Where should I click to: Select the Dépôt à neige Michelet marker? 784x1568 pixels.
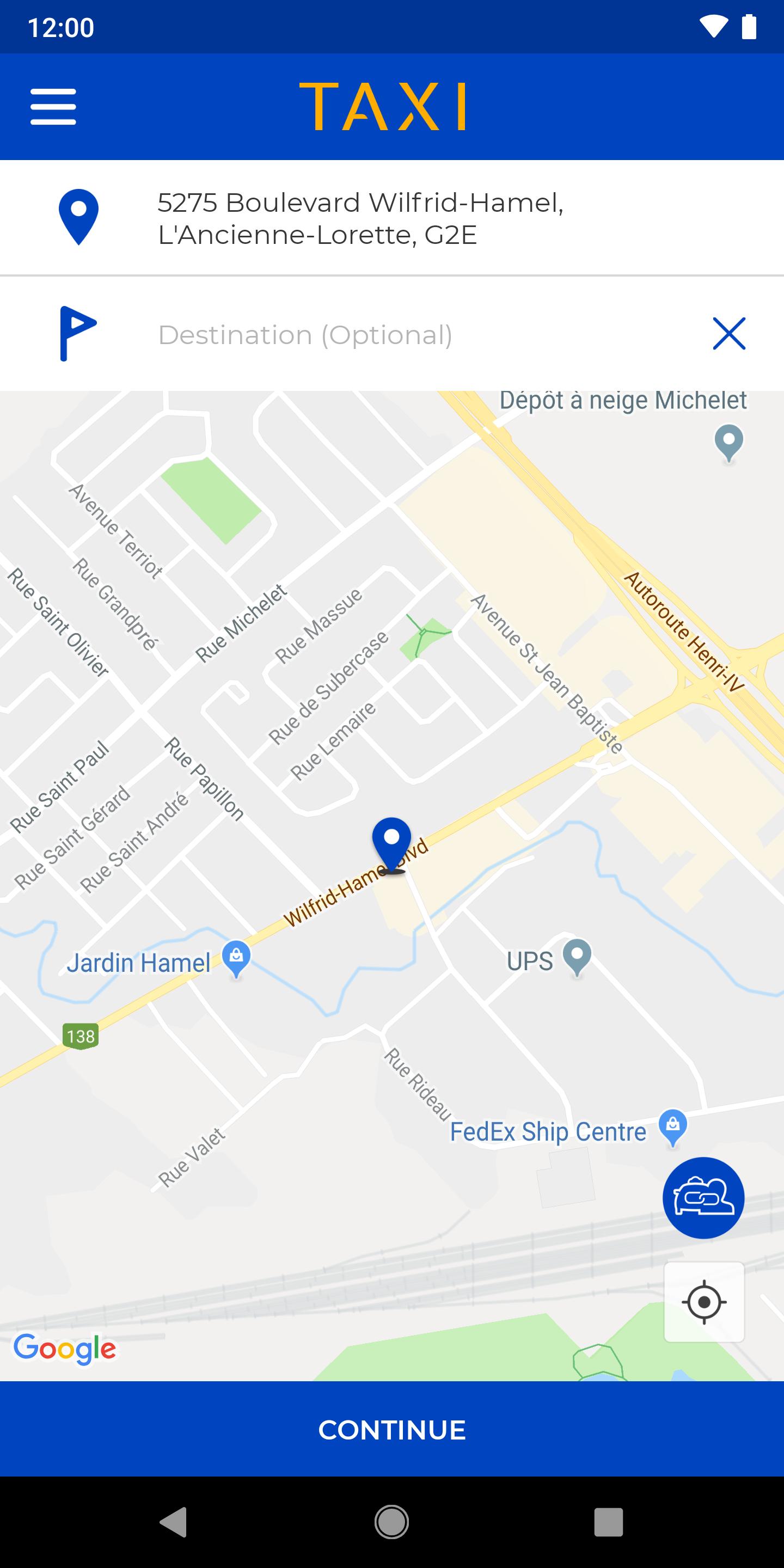(728, 444)
